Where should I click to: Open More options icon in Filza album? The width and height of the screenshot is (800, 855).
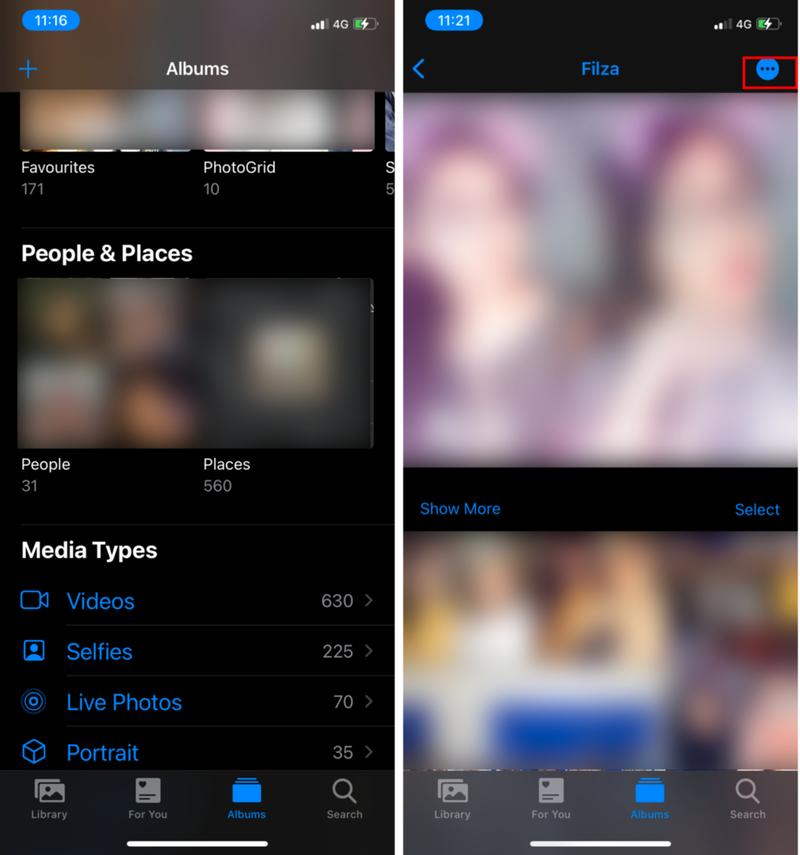click(x=767, y=70)
